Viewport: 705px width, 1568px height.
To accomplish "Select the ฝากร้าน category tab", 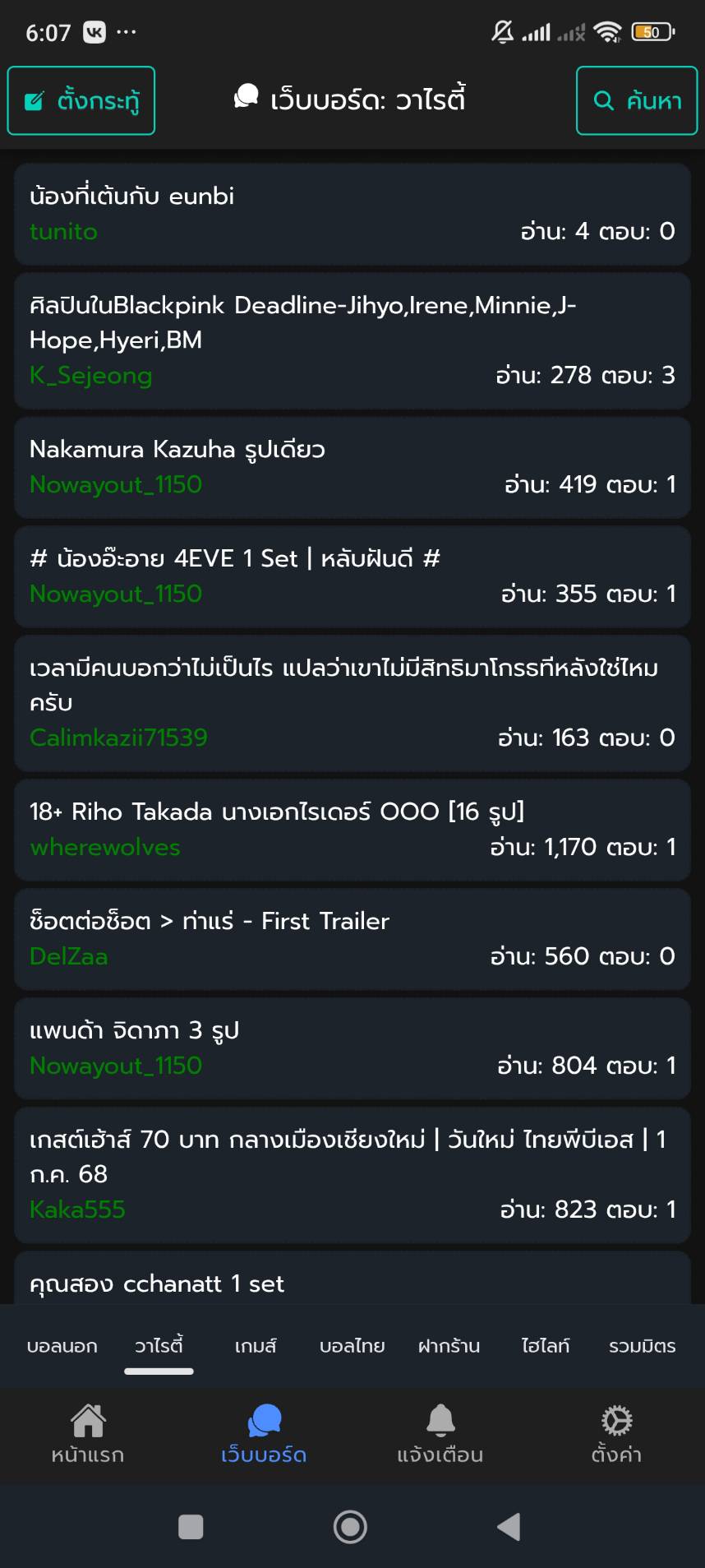I will click(x=449, y=1346).
